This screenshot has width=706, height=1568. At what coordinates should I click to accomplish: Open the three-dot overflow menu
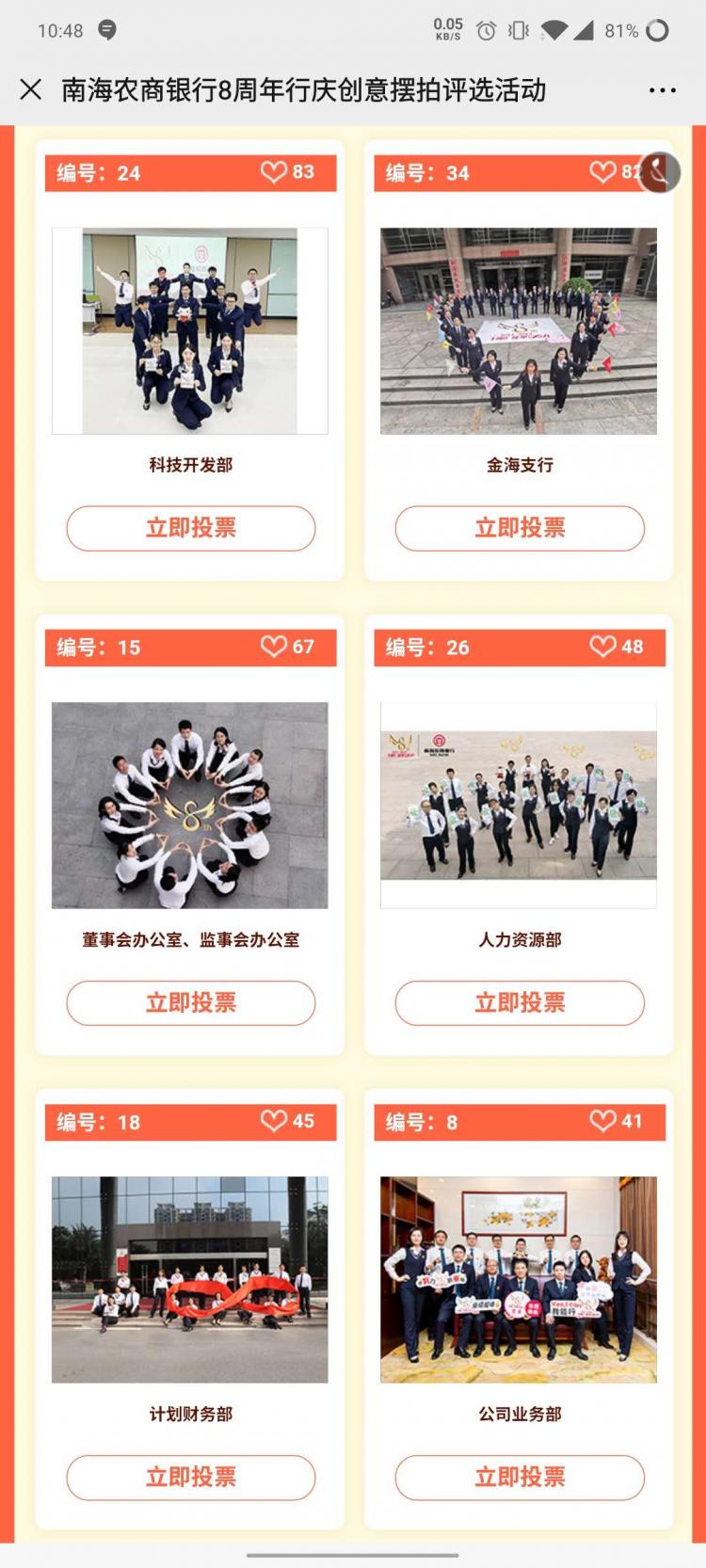pyautogui.click(x=663, y=90)
